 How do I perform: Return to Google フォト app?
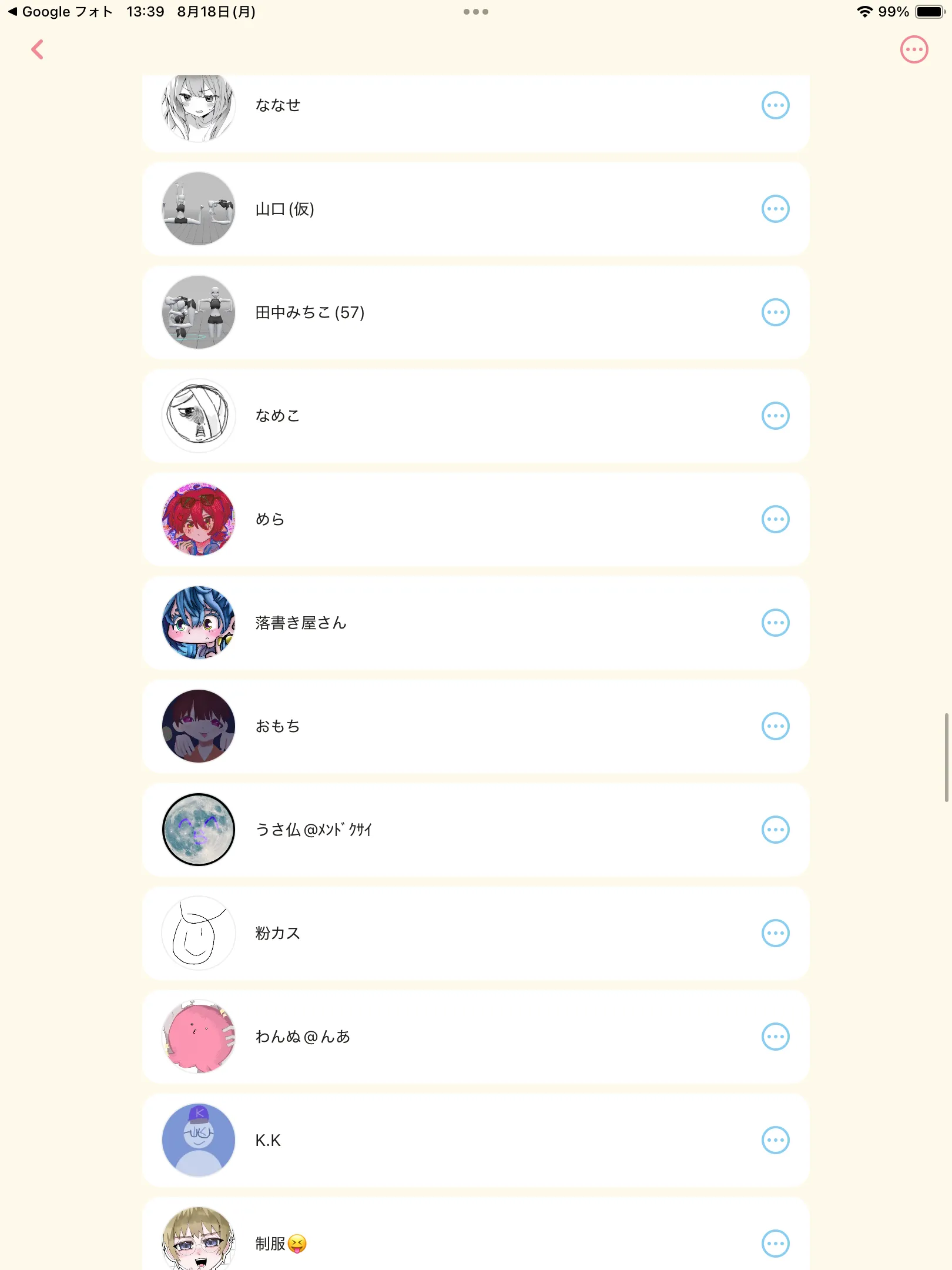click(x=60, y=12)
